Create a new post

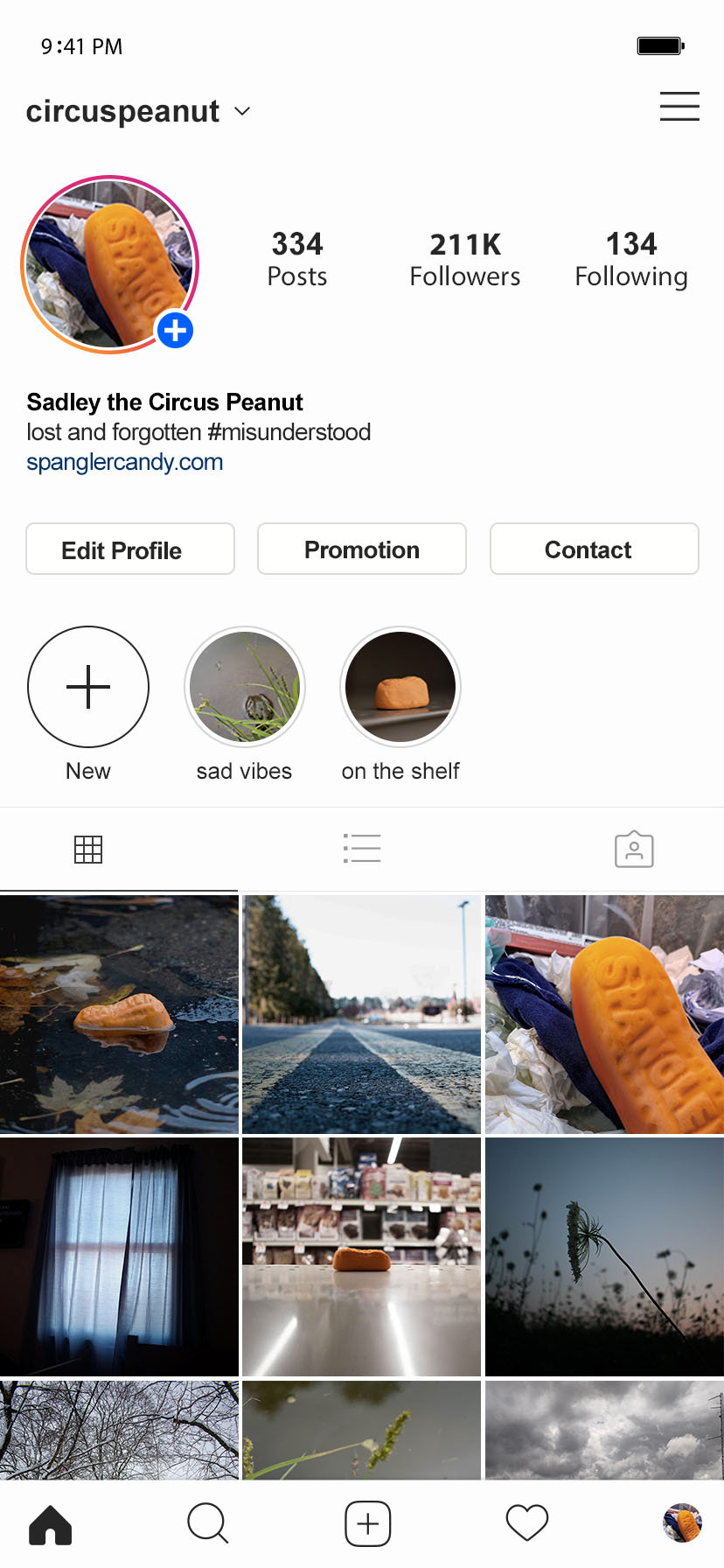[368, 1524]
